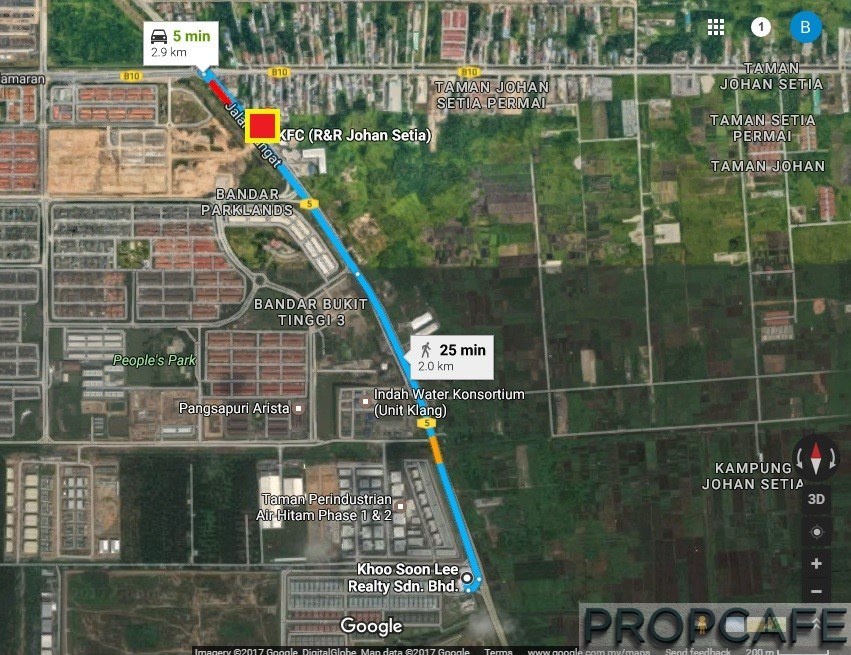Zoom out with the minus button
This screenshot has width=851, height=655.
[816, 591]
